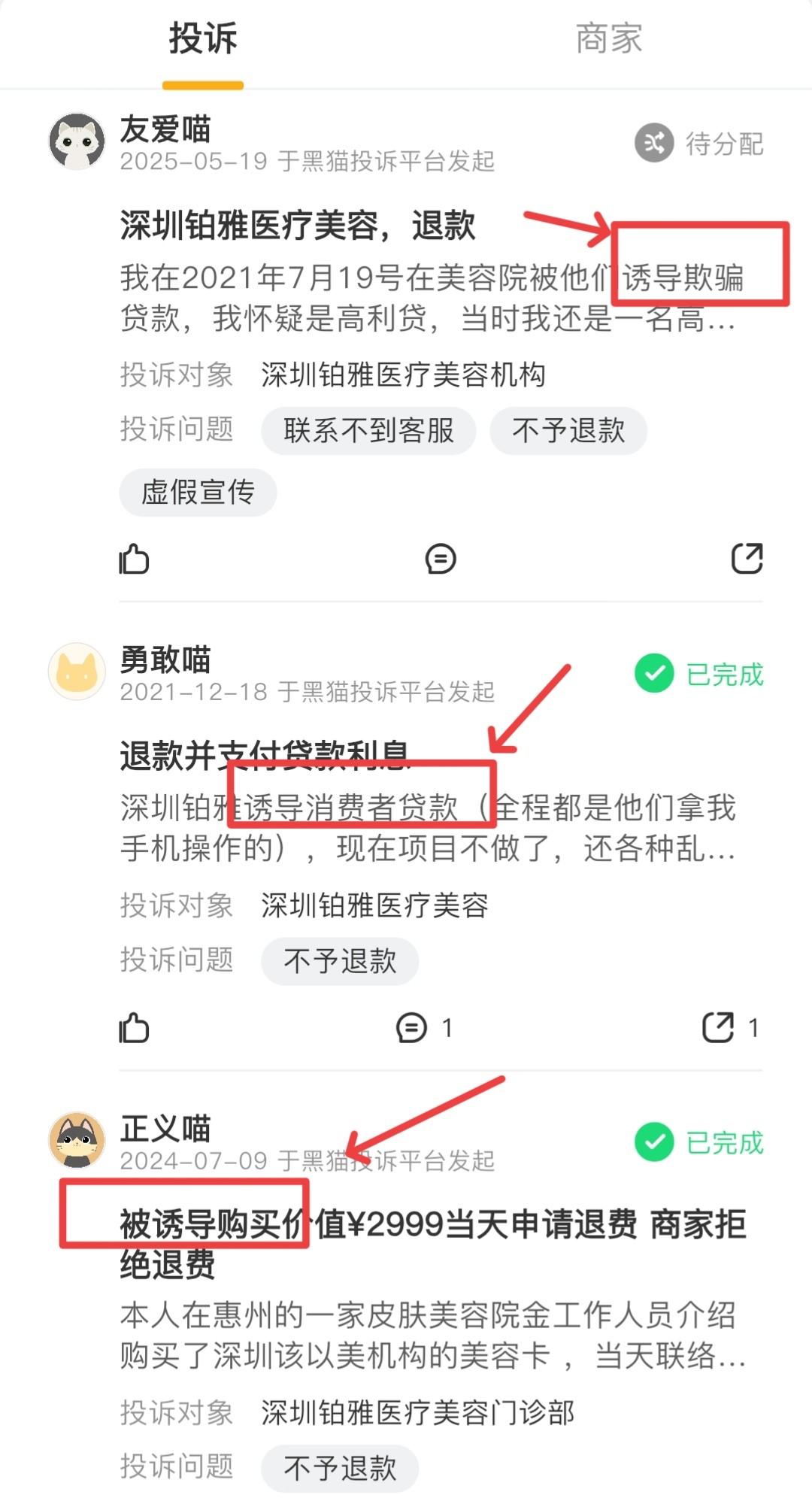Select the 投诉 tab

point(202,39)
